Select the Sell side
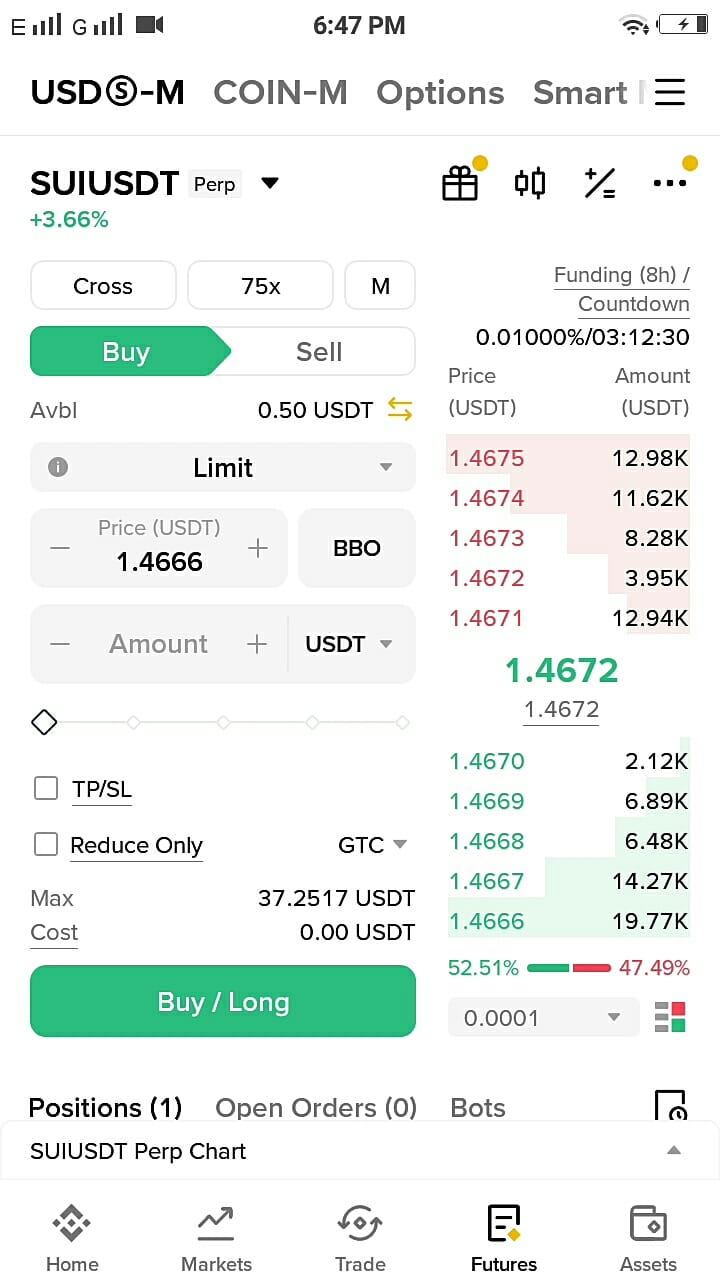The width and height of the screenshot is (720, 1280). click(319, 352)
